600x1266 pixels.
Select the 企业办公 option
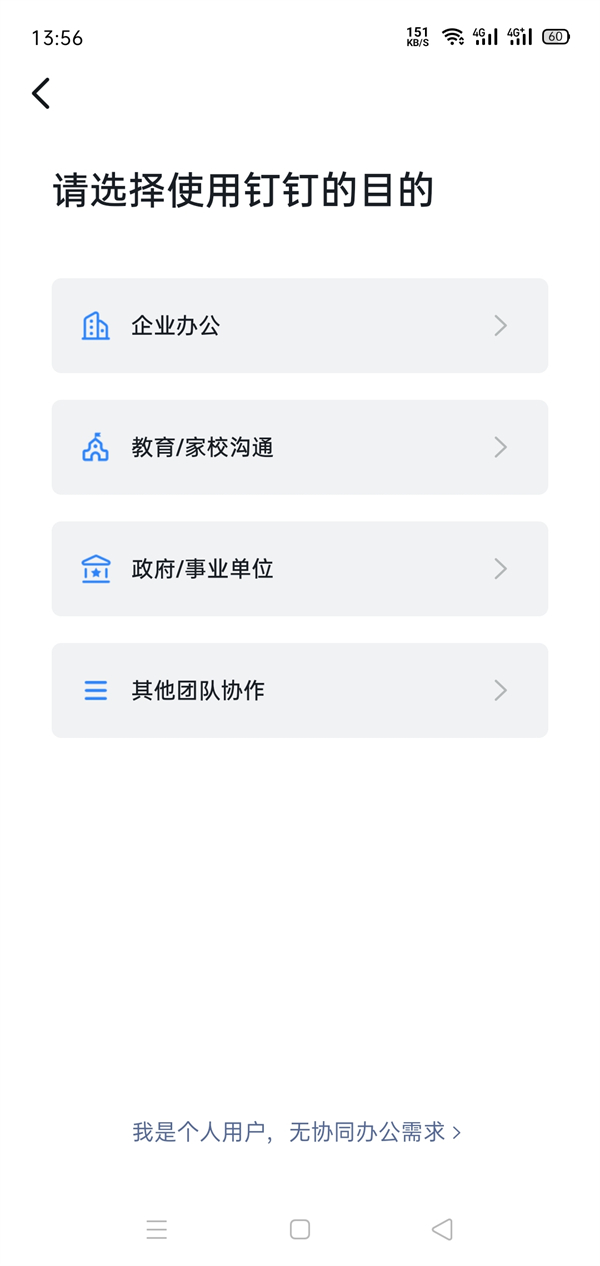299,326
